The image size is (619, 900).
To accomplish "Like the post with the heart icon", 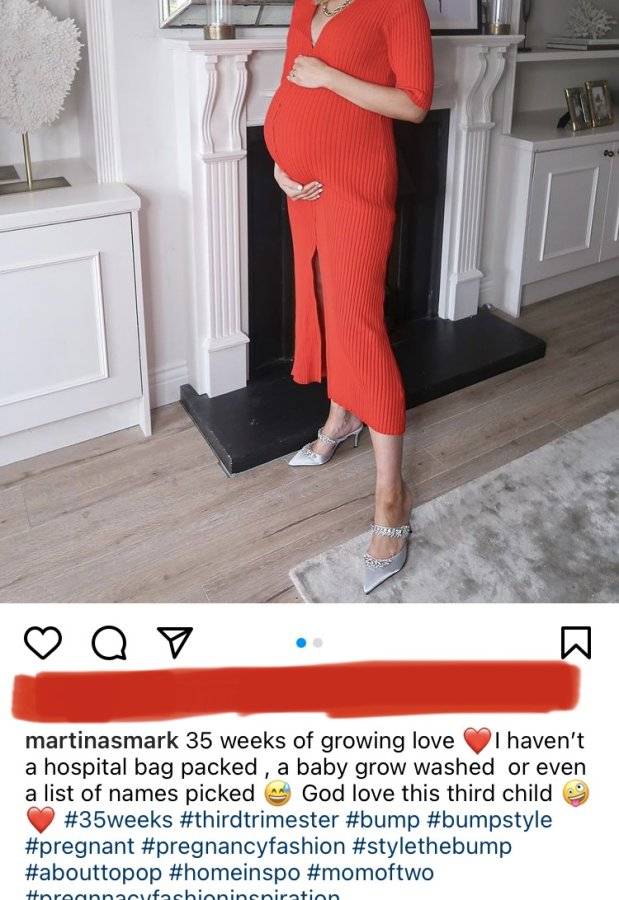I will click(43, 643).
